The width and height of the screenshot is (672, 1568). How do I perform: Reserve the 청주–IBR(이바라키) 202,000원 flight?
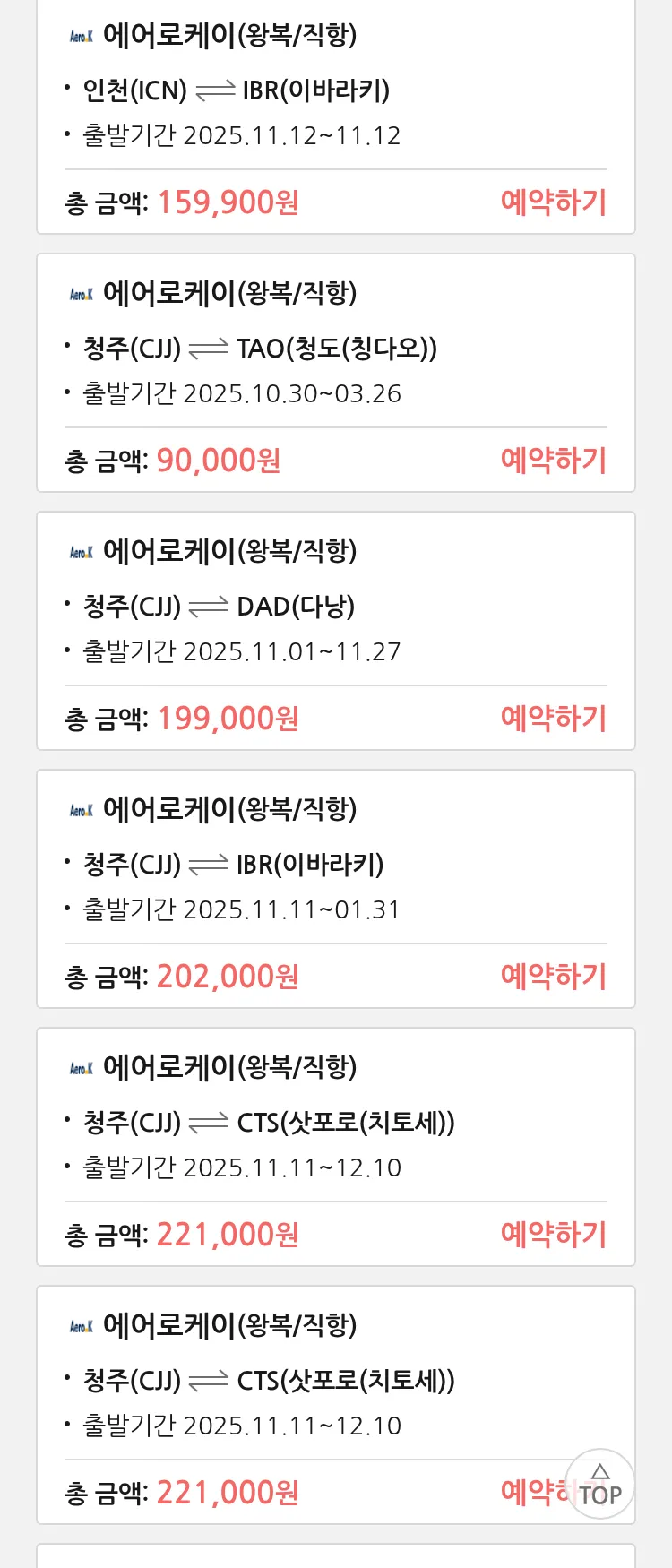(553, 977)
